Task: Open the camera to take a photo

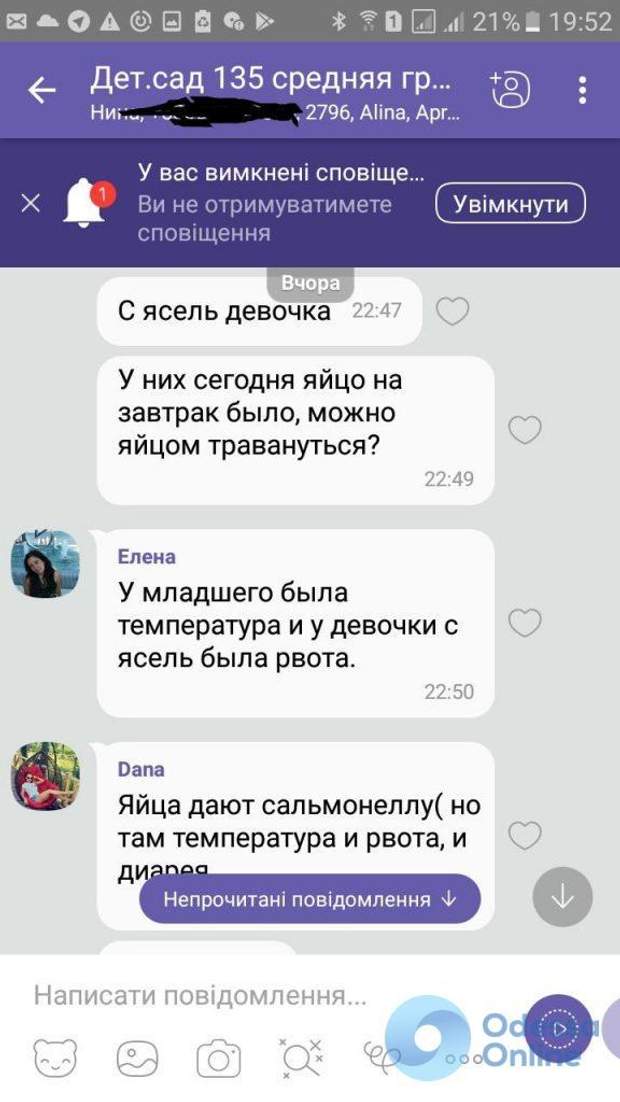Action: tap(218, 1057)
